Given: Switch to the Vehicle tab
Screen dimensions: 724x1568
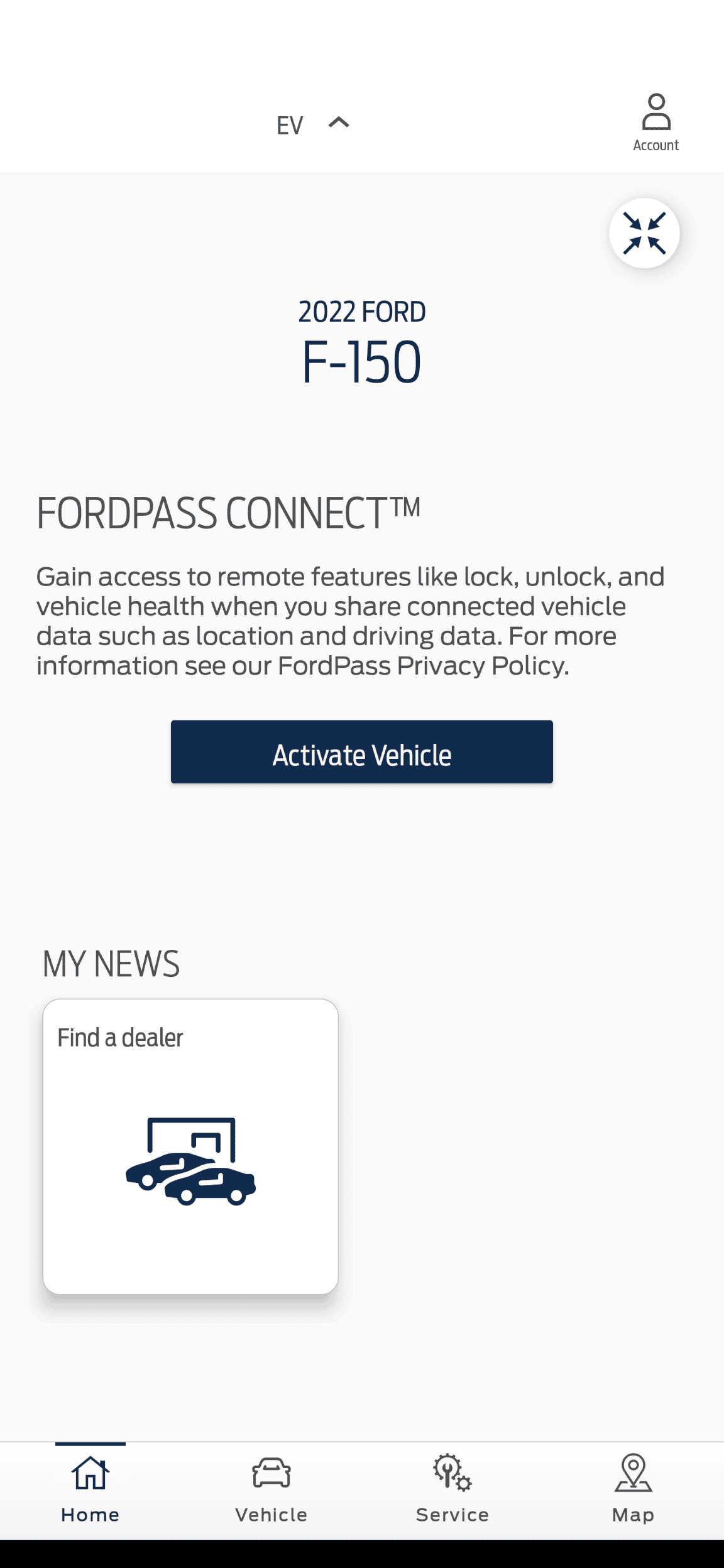Looking at the screenshot, I should [x=271, y=1489].
